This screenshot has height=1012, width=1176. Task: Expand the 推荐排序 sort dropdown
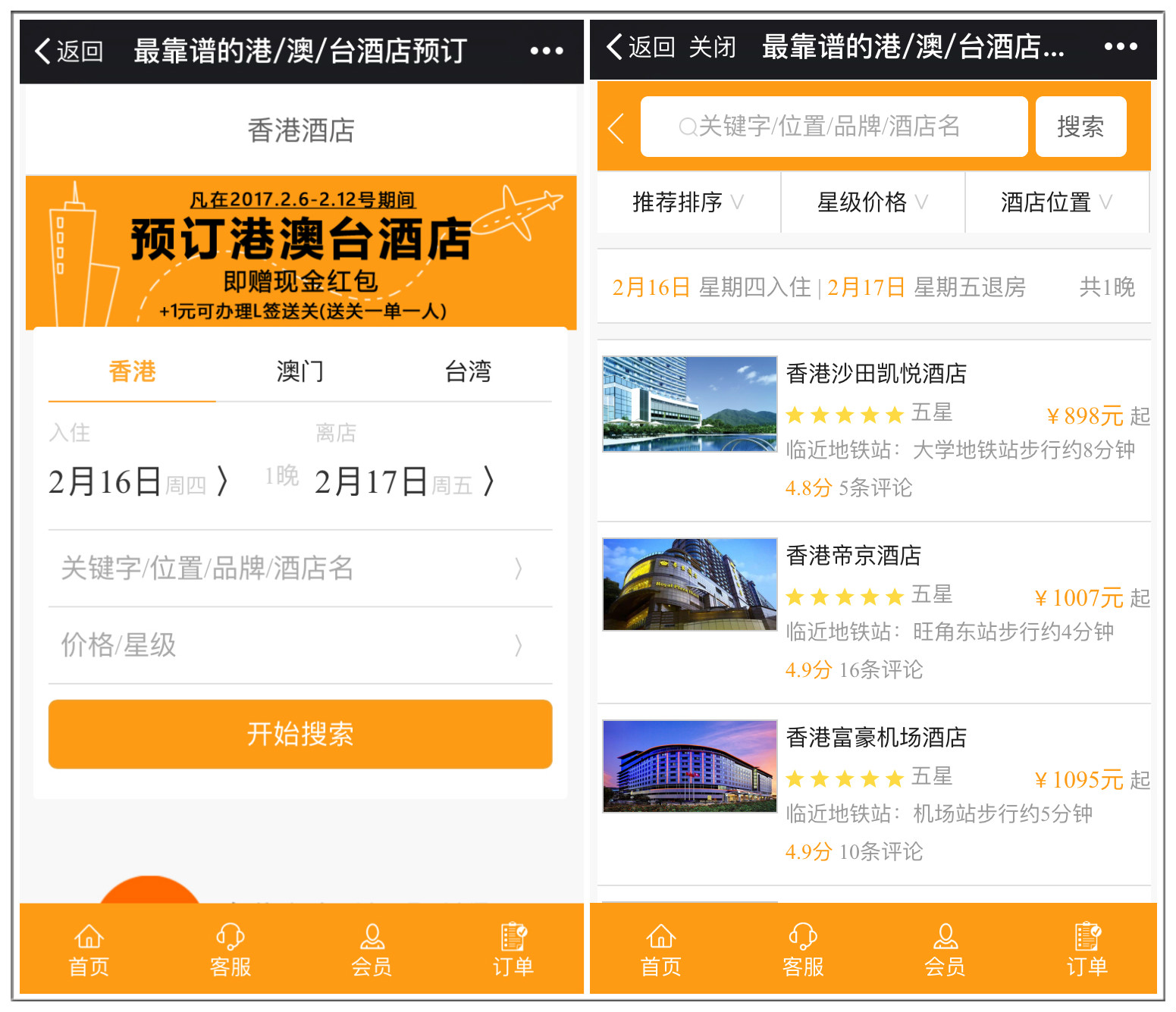[688, 202]
